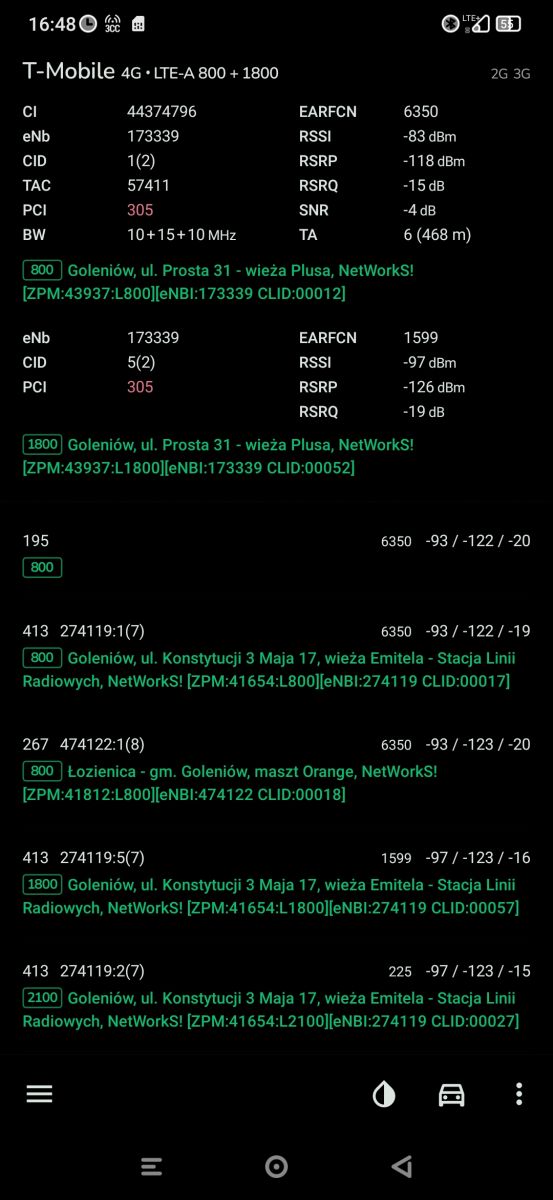This screenshot has width=553, height=1200.
Task: Open the three-dot overflow menu
Action: point(518,1094)
